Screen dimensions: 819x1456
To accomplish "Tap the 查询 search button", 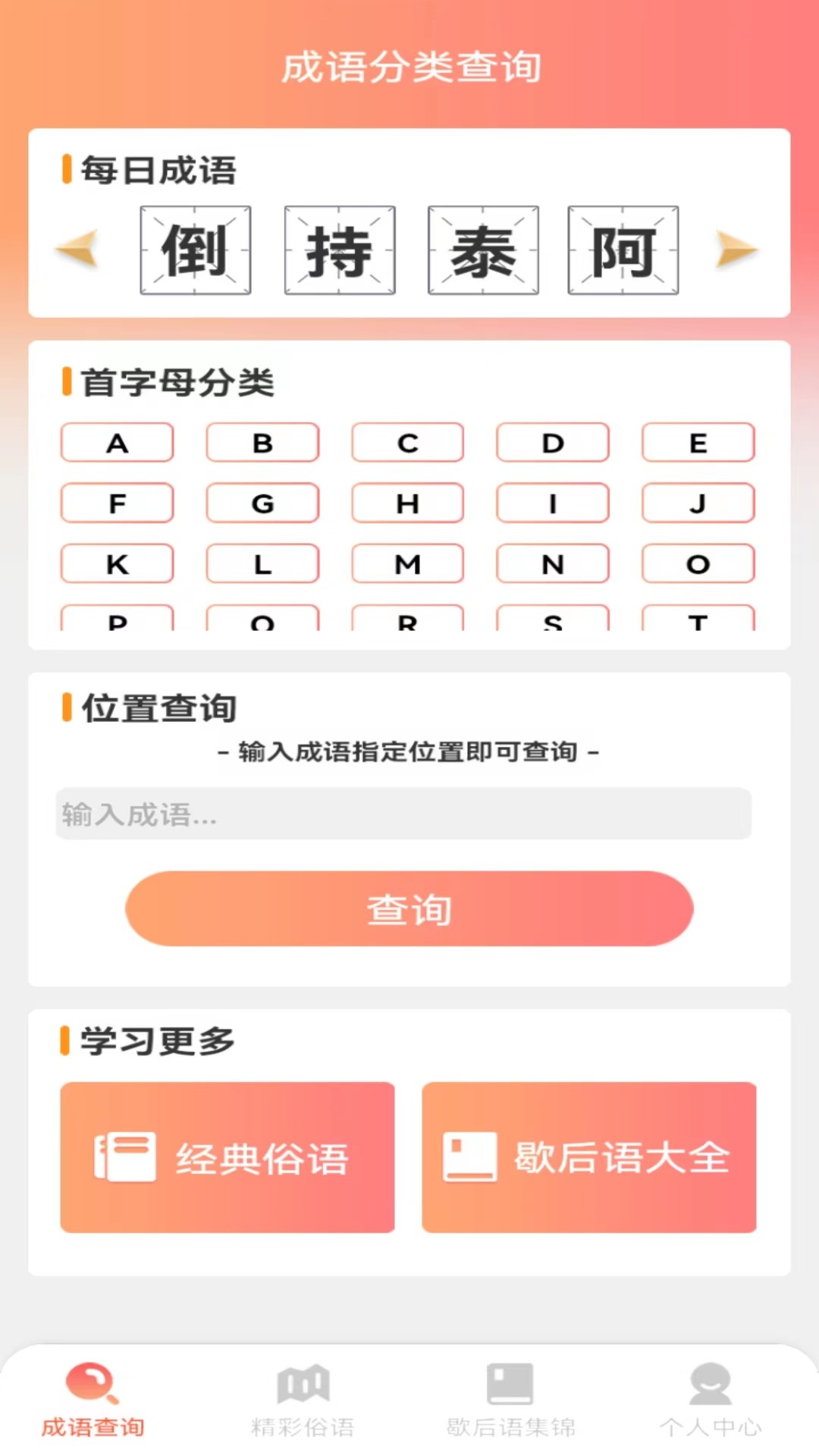I will (x=409, y=908).
